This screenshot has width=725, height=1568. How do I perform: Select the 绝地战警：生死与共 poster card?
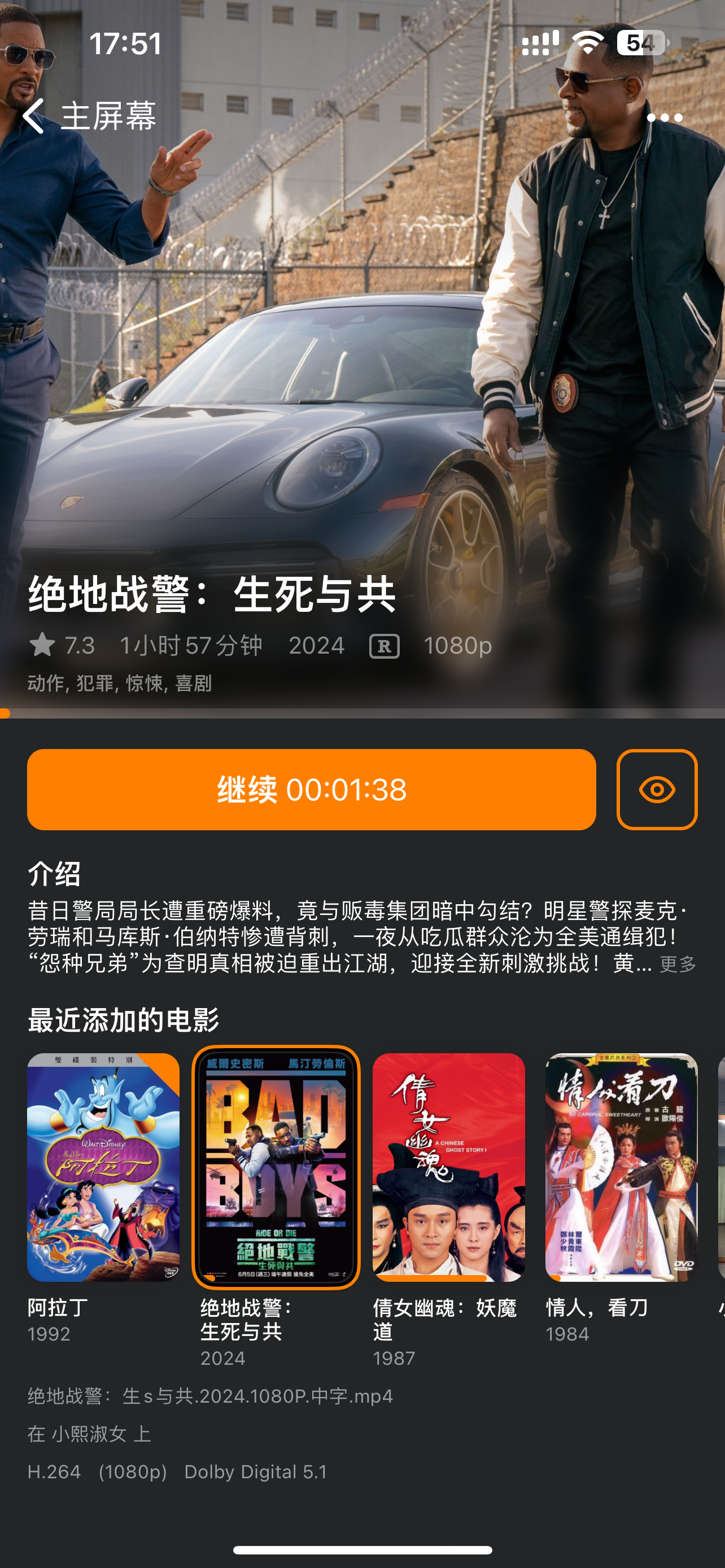276,1167
